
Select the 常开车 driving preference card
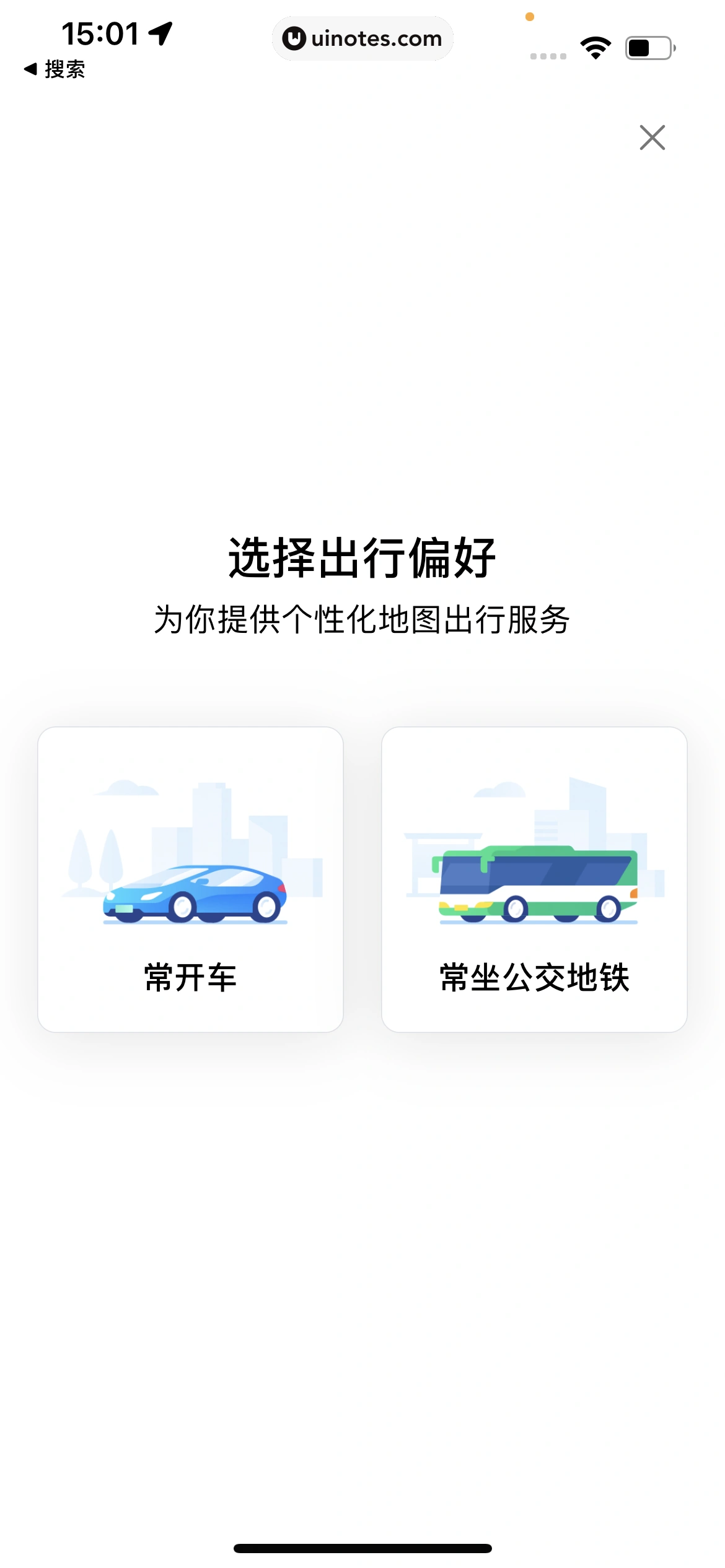[x=190, y=879]
